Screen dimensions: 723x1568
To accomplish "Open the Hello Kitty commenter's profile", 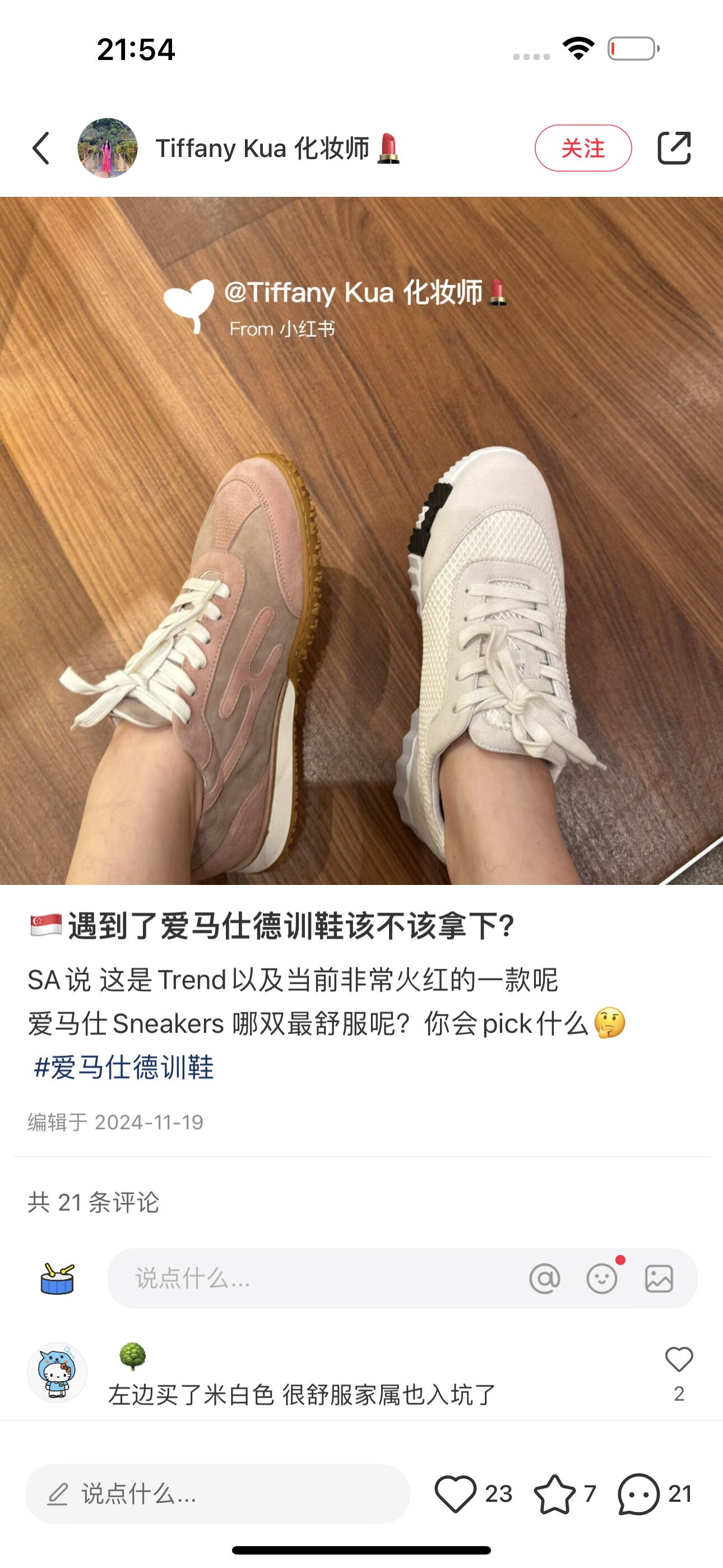I will point(57,1373).
